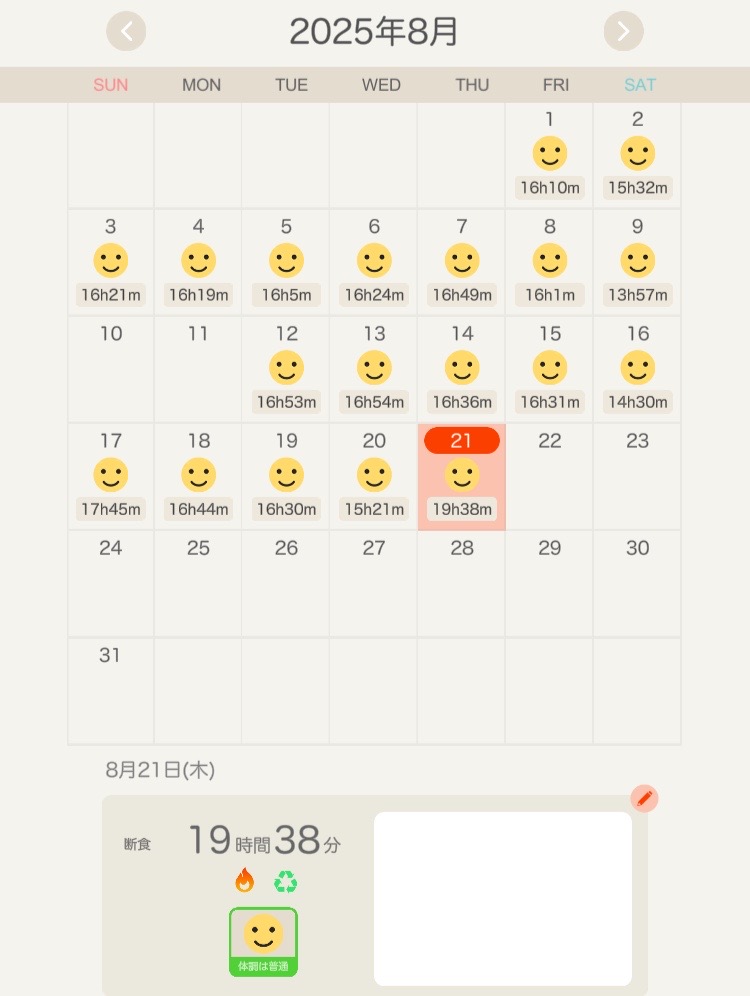Select August 2 on the calendar
750x996 pixels.
(637, 155)
